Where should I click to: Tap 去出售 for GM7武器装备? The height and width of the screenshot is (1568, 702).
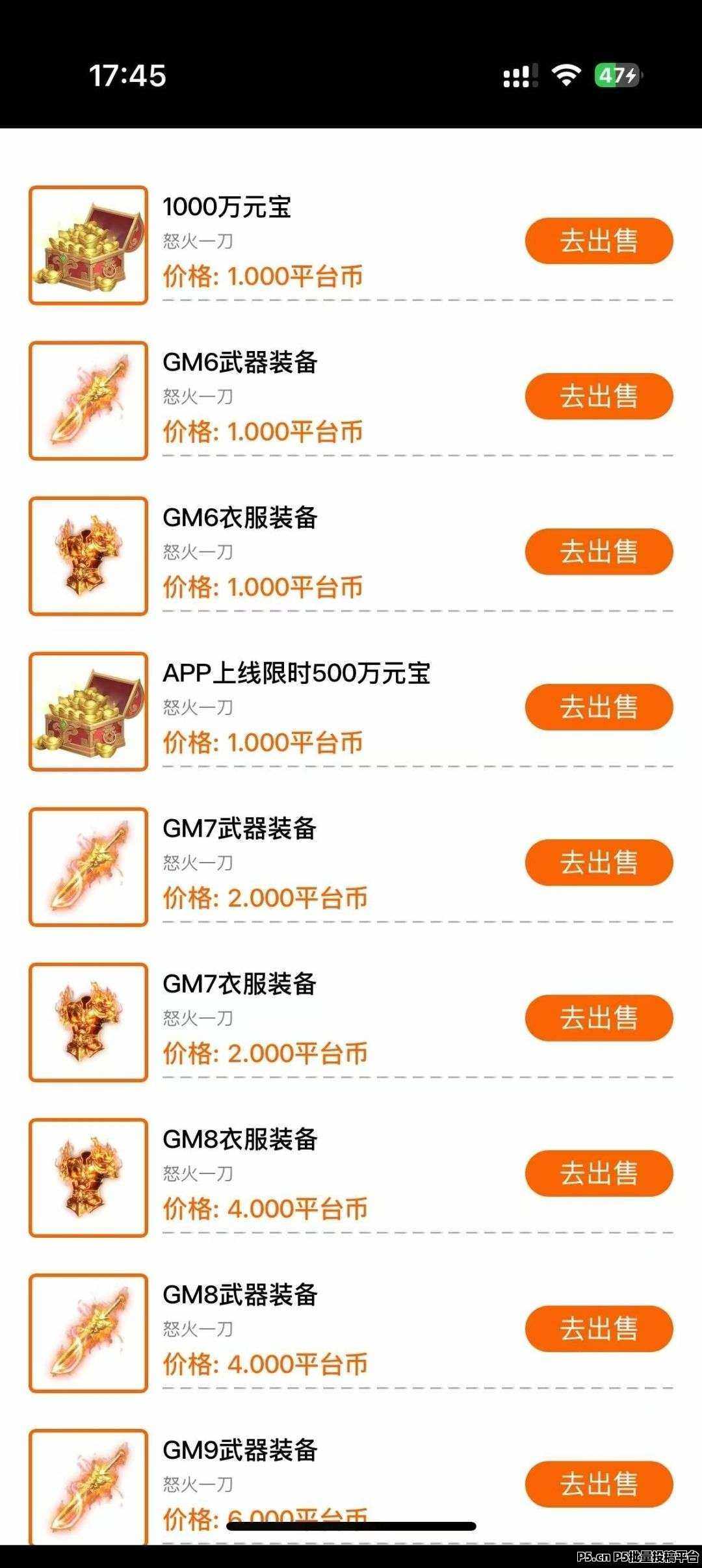point(599,863)
